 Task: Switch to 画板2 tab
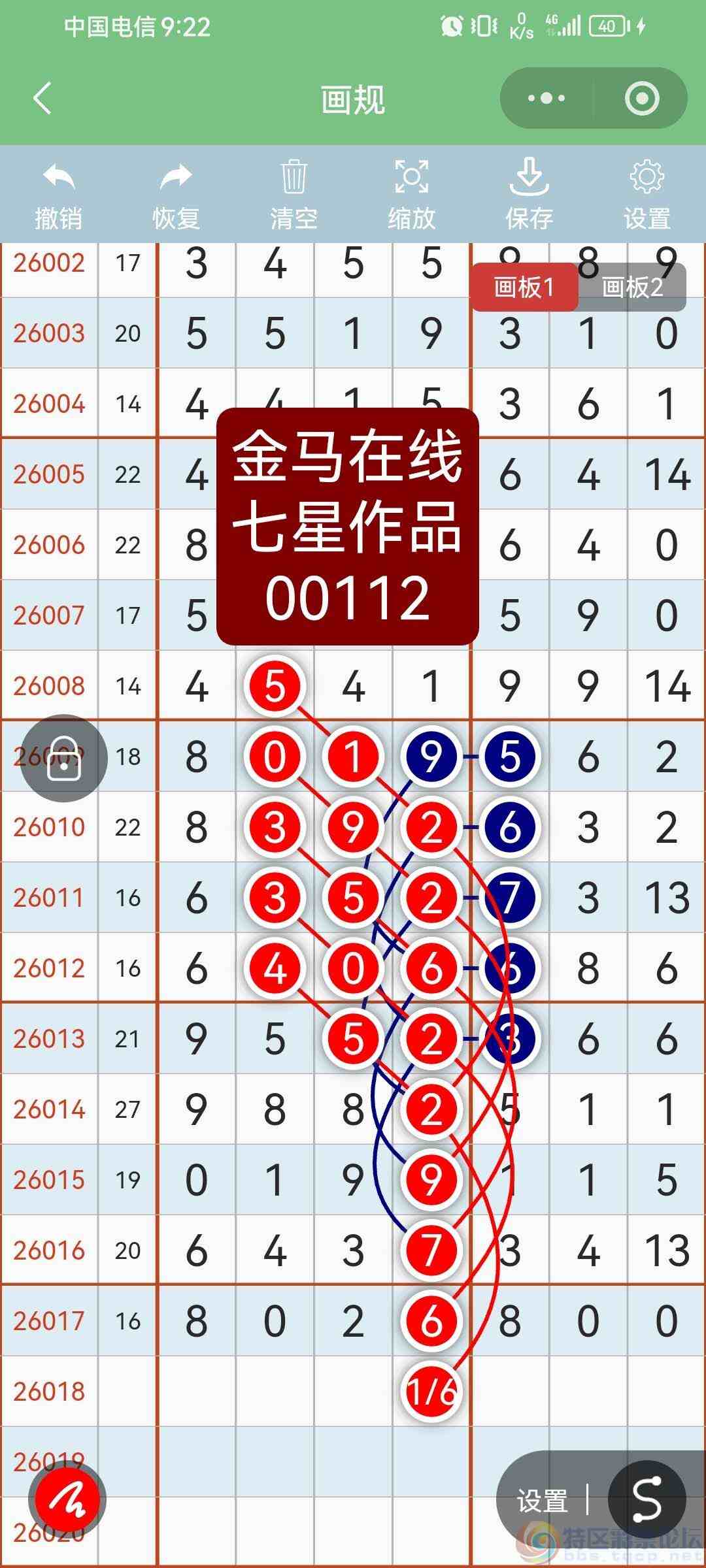(x=631, y=287)
